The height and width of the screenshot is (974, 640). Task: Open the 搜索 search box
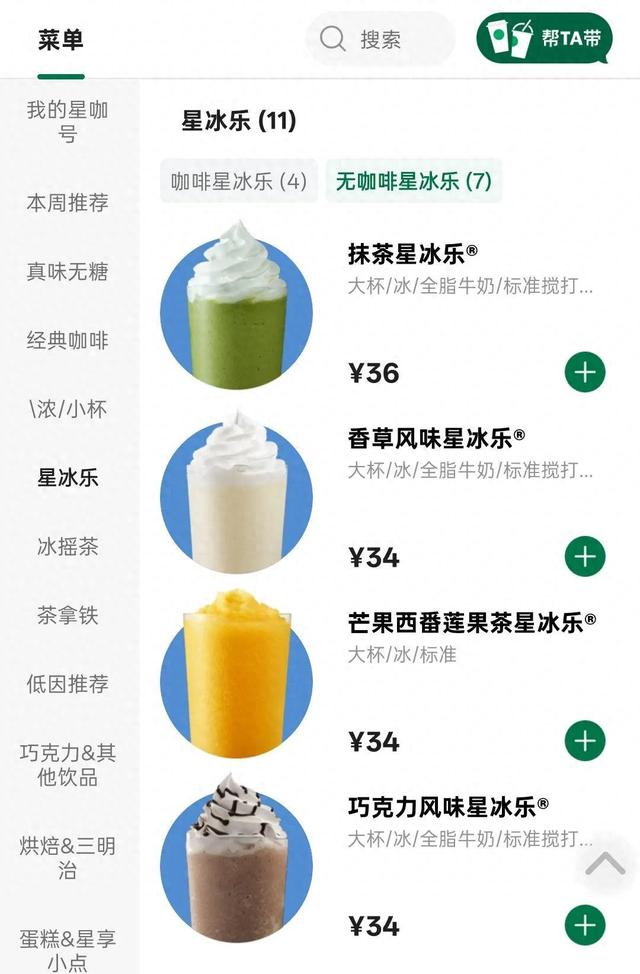coord(379,39)
